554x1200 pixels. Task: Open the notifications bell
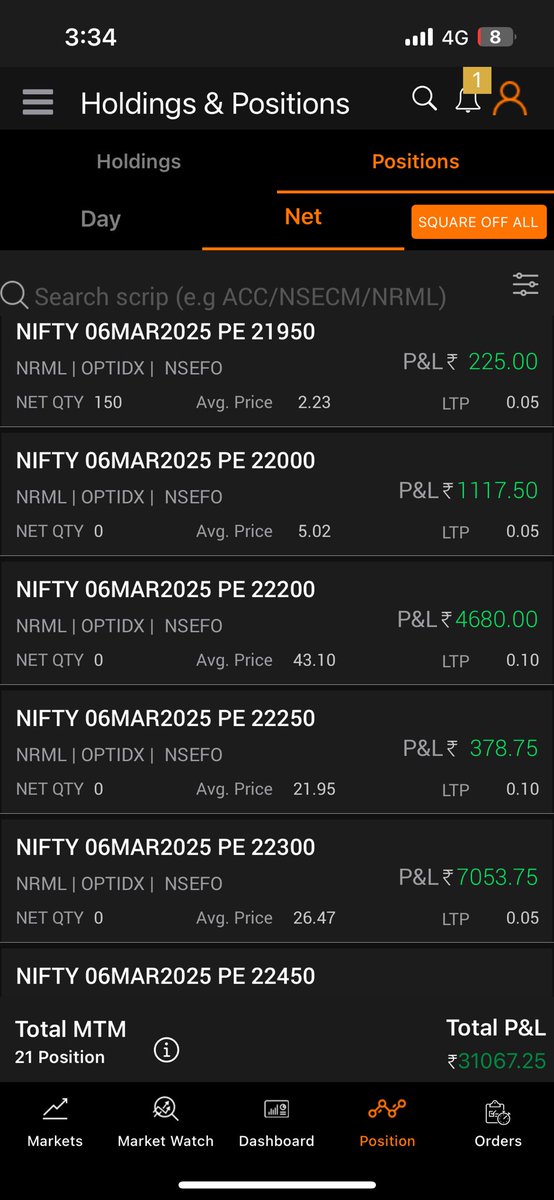[x=468, y=99]
